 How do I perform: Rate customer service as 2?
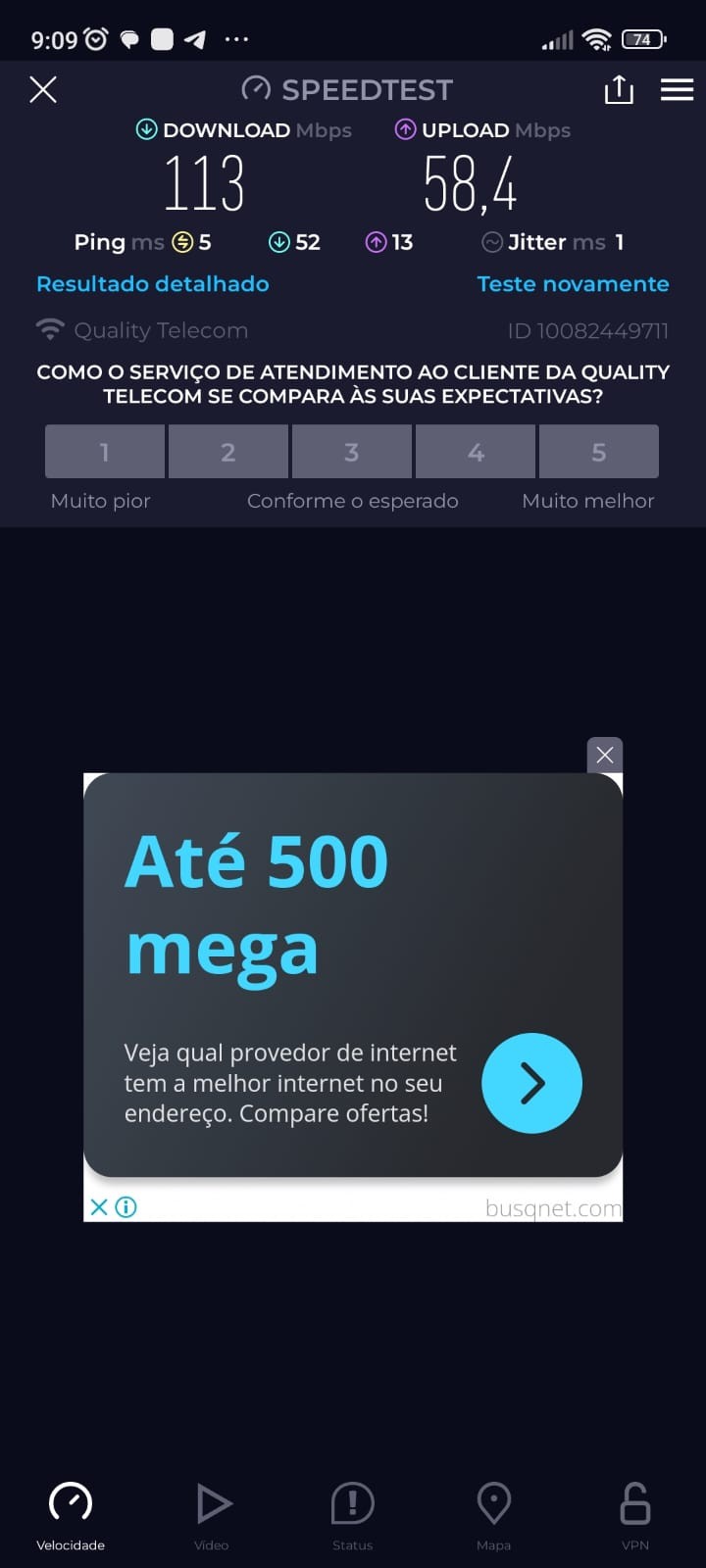(x=228, y=452)
